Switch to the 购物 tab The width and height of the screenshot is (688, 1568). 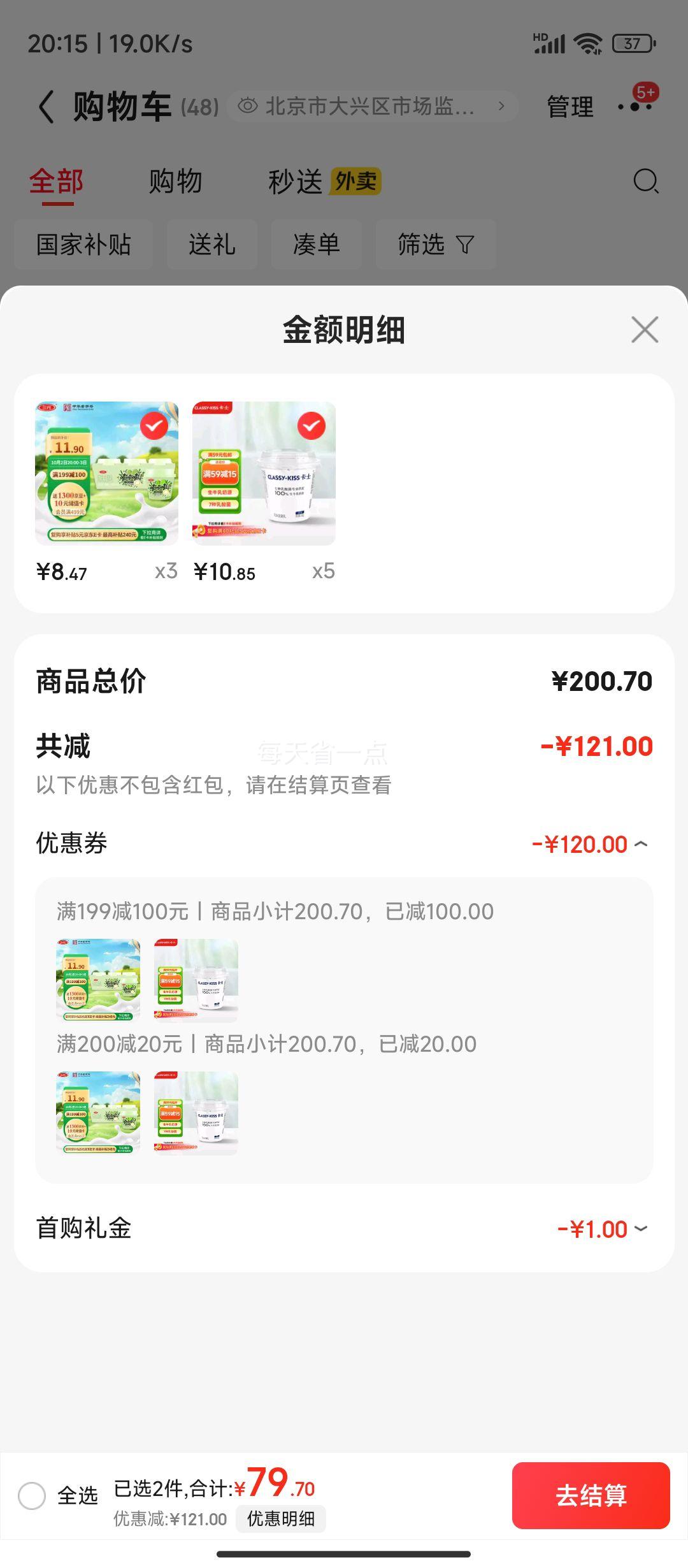coord(175,182)
